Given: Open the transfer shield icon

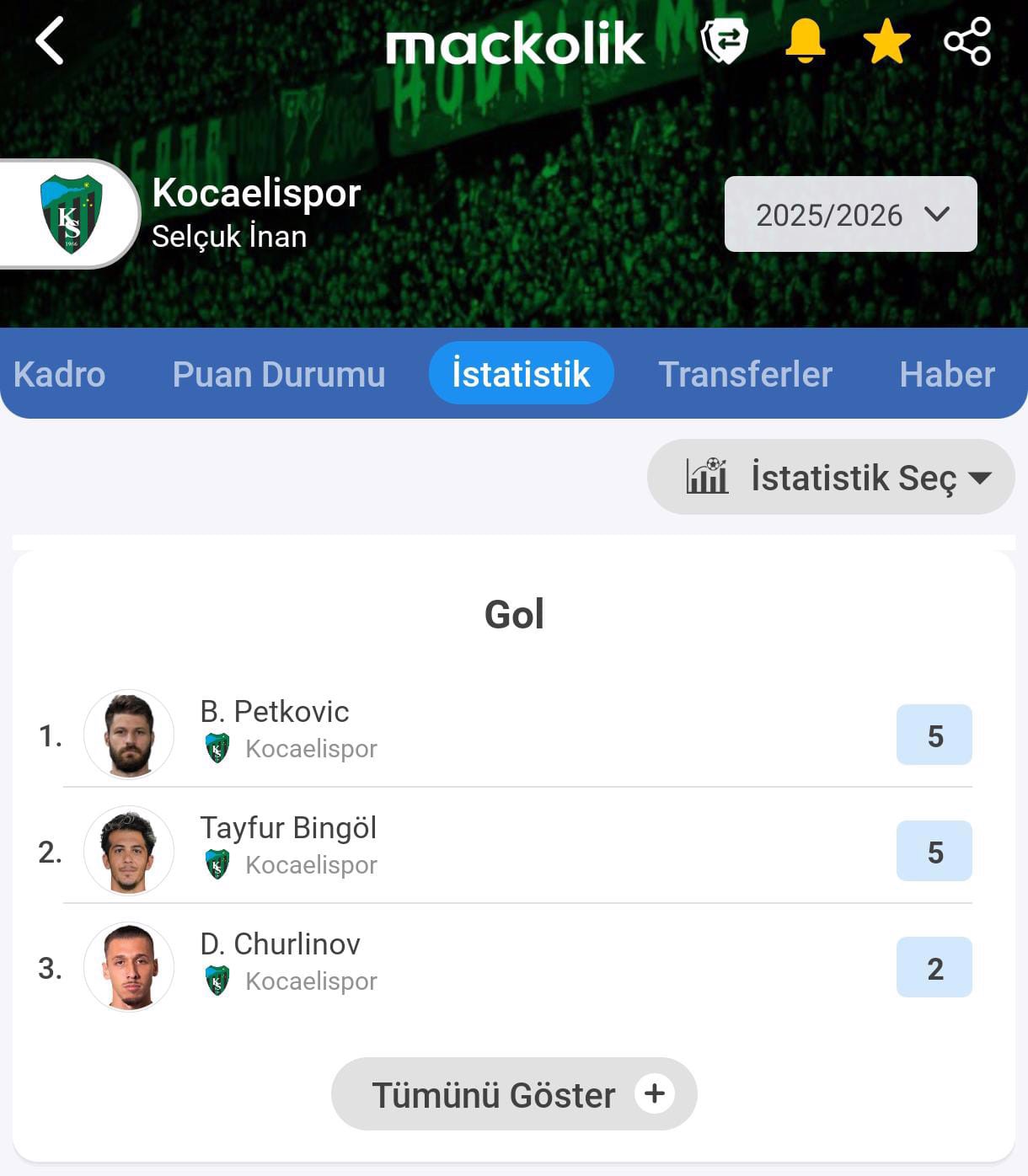Looking at the screenshot, I should (724, 41).
